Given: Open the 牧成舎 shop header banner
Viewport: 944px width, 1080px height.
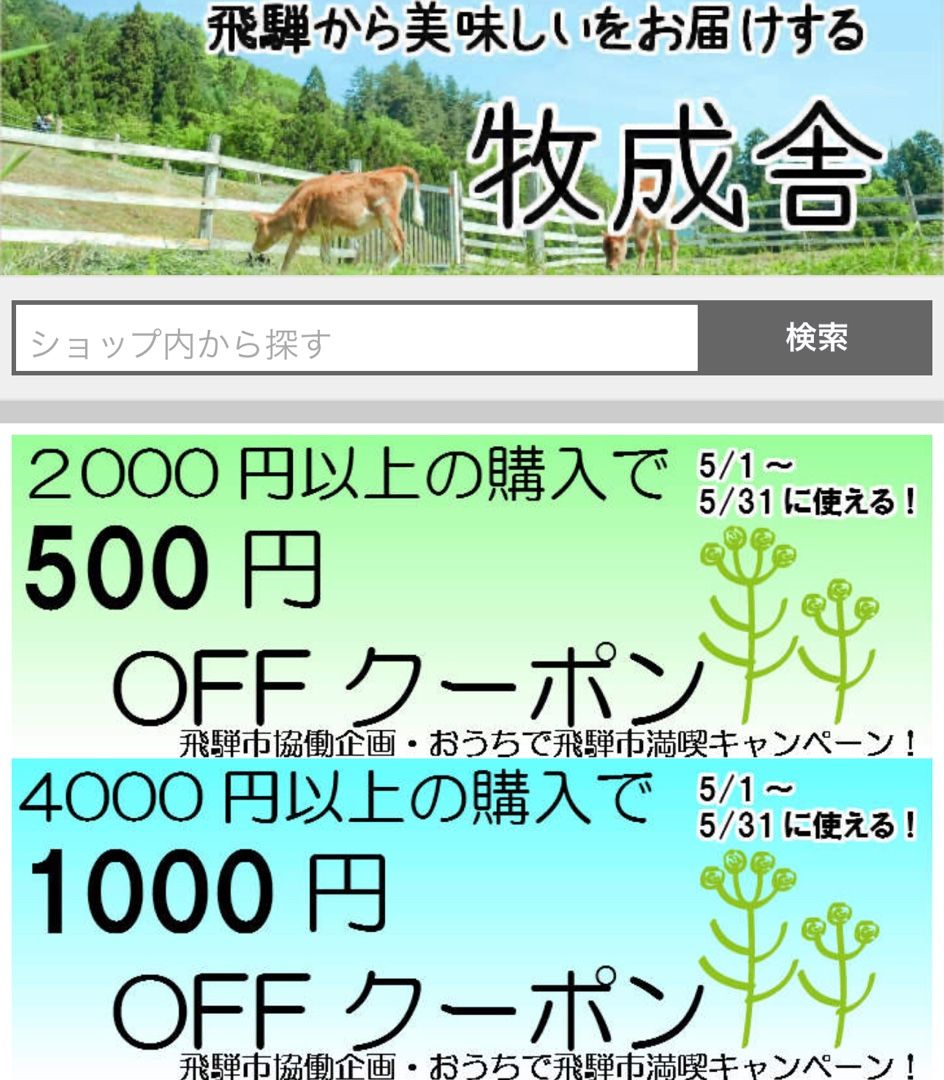Looking at the screenshot, I should click(x=472, y=138).
